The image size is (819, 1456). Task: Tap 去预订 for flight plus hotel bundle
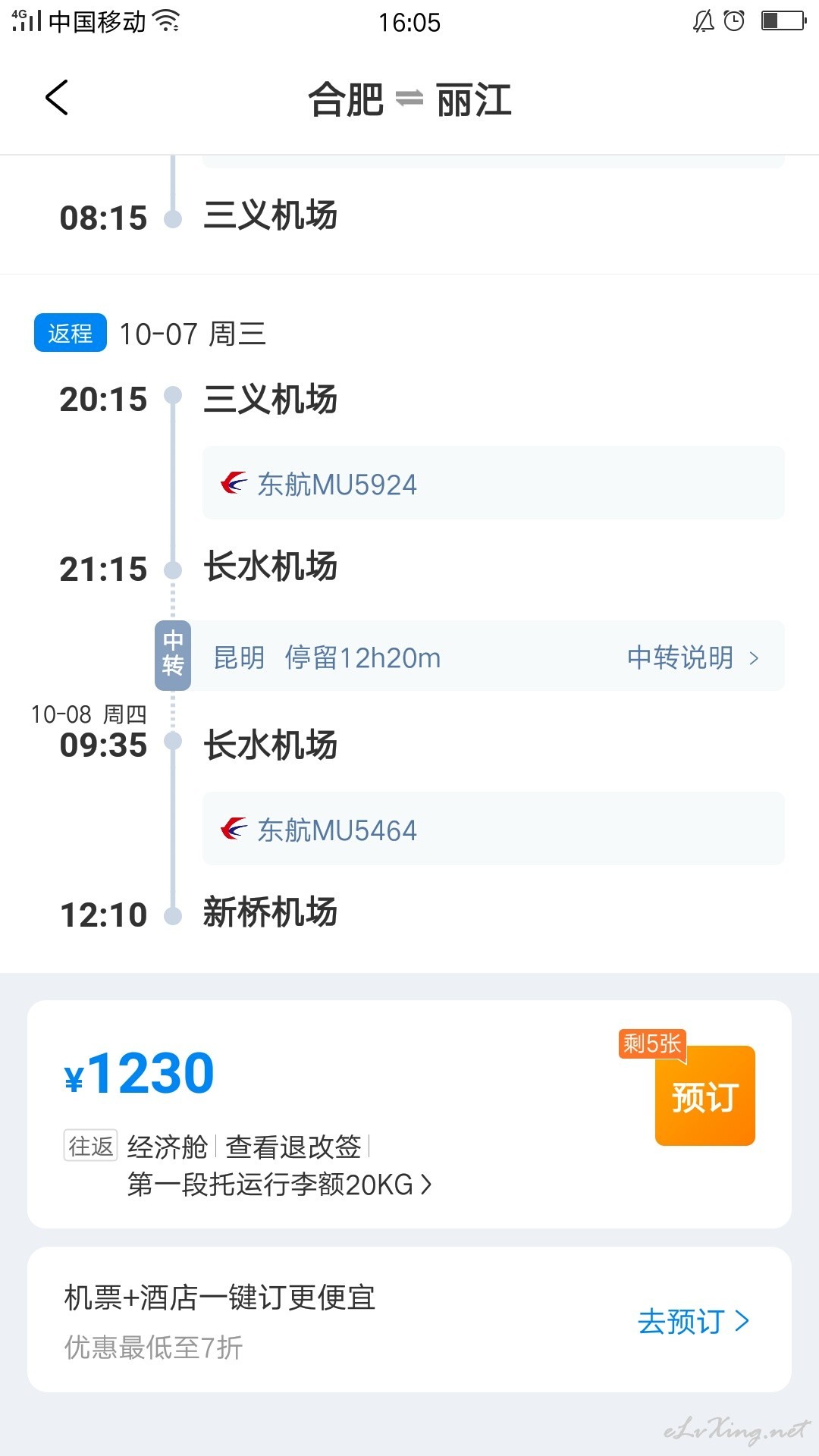point(693,1321)
